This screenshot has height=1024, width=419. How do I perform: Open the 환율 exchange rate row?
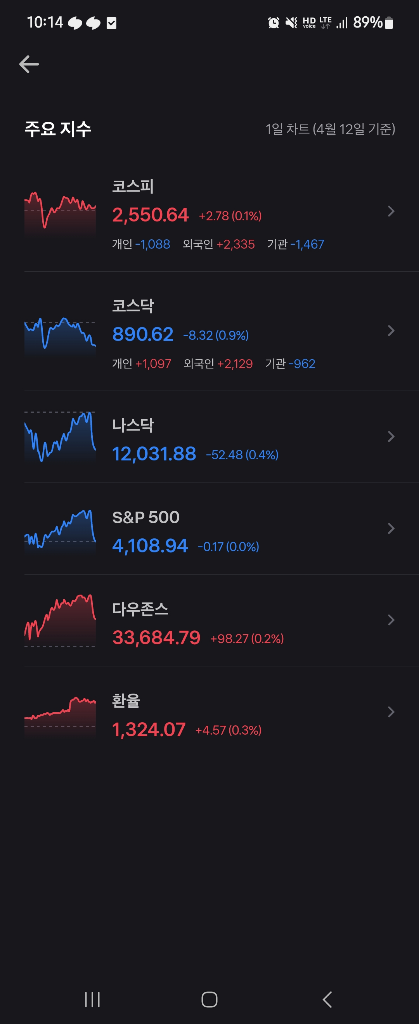[210, 712]
